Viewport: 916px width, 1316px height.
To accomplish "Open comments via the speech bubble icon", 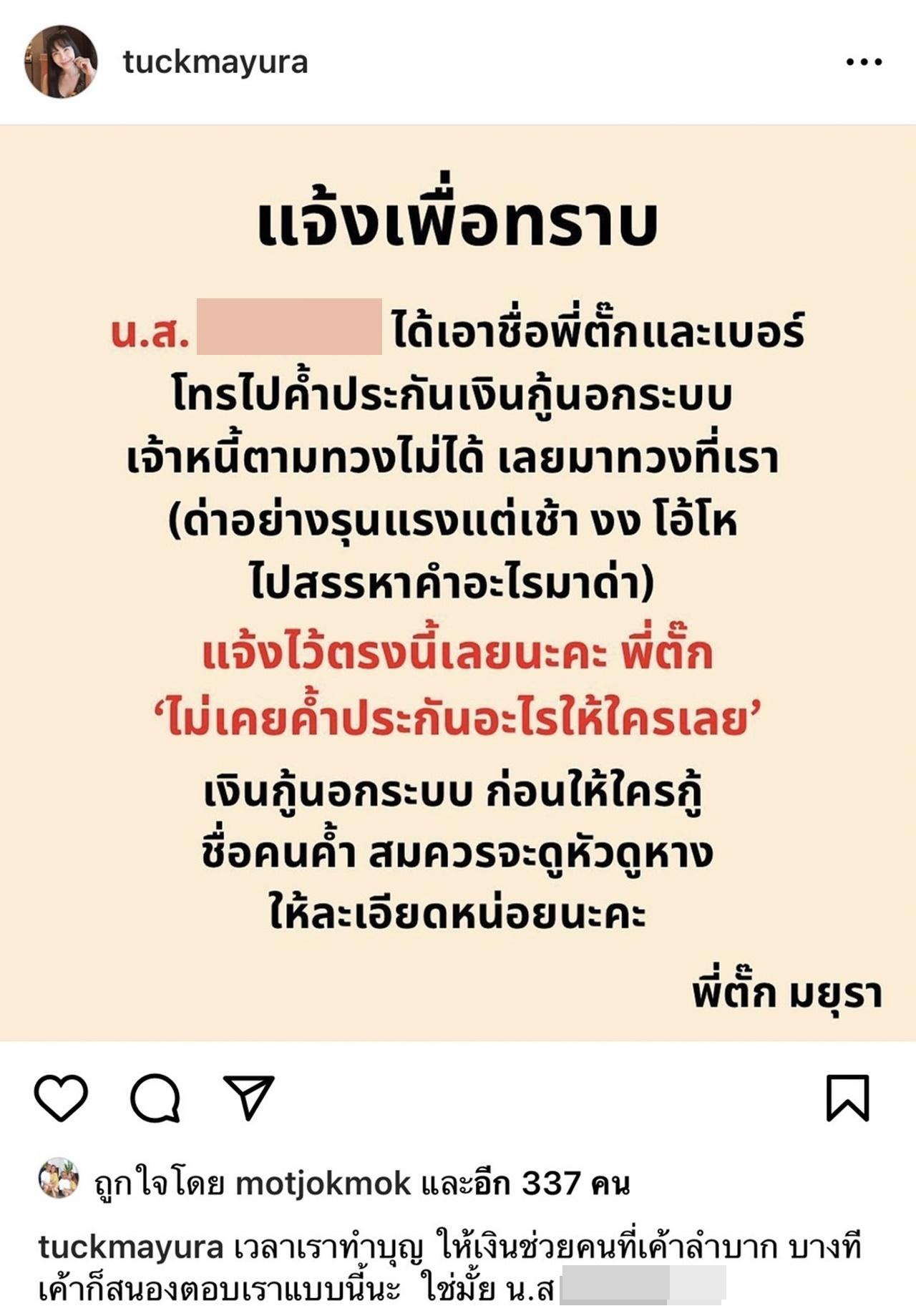I will pyautogui.click(x=155, y=1097).
